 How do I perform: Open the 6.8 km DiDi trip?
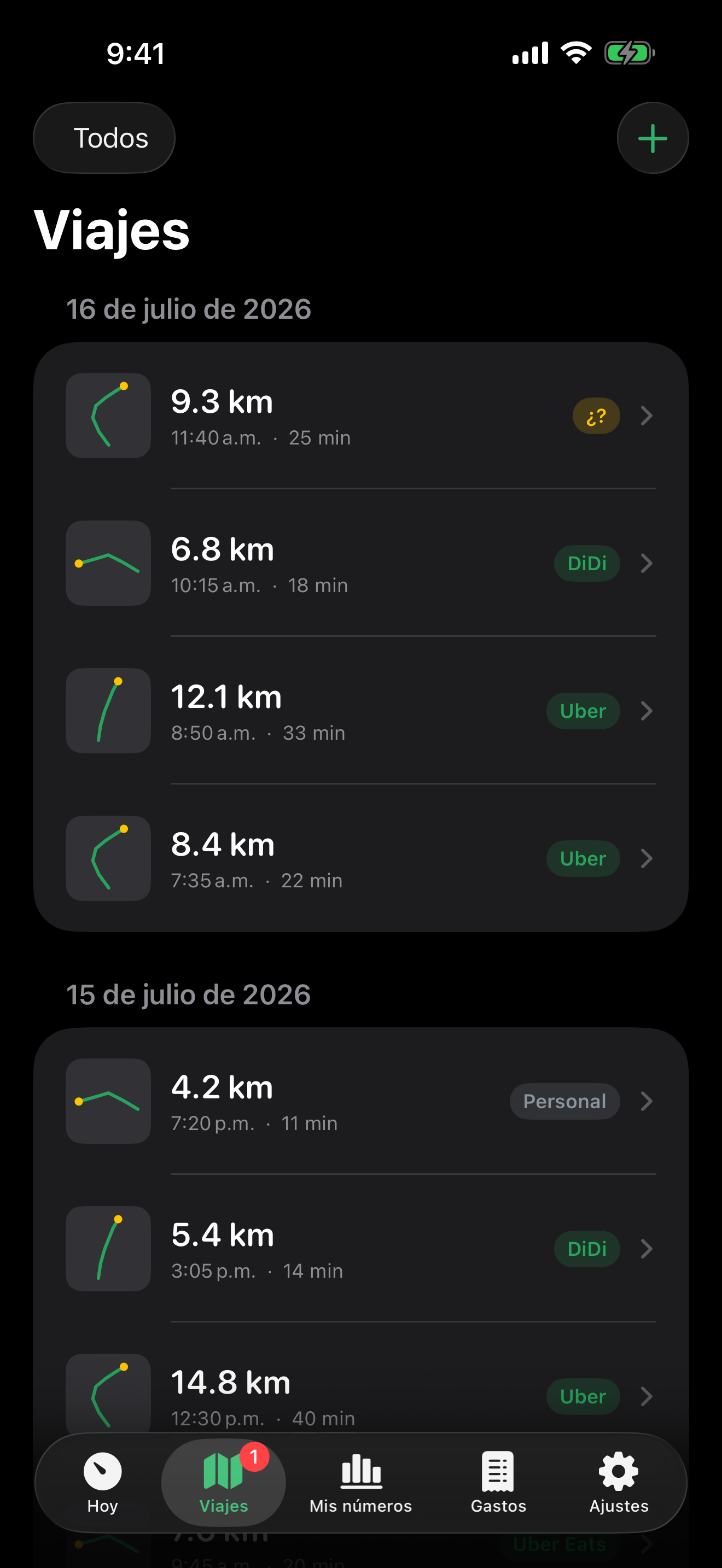click(361, 563)
